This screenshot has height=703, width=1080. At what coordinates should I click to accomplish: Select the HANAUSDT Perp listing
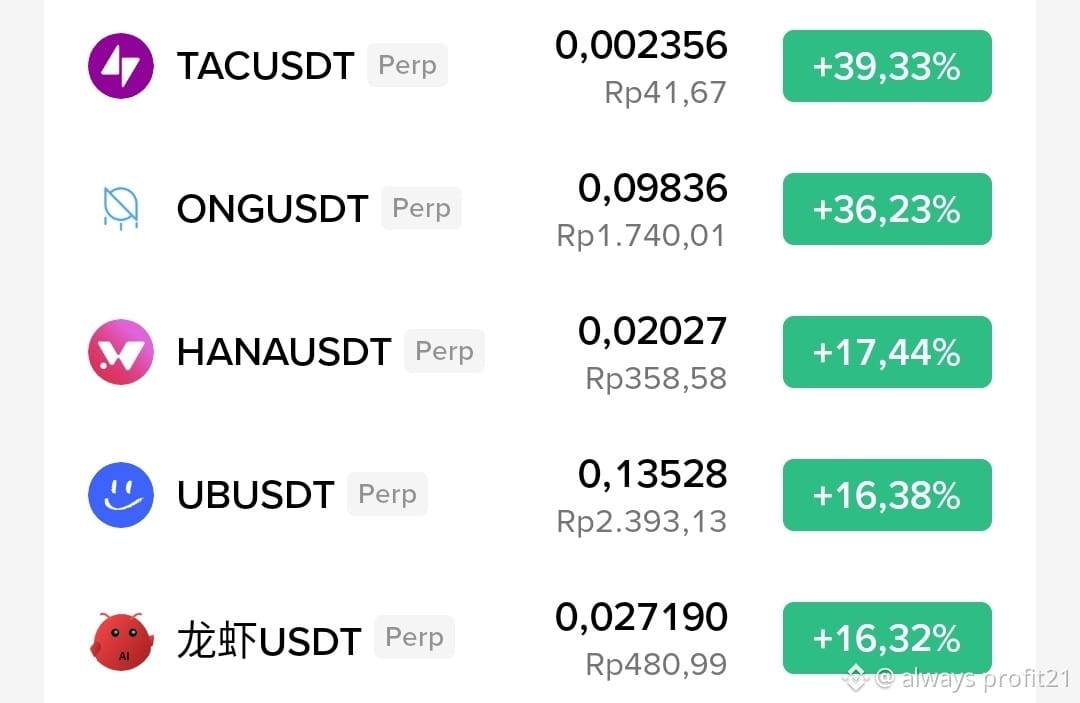click(x=539, y=352)
